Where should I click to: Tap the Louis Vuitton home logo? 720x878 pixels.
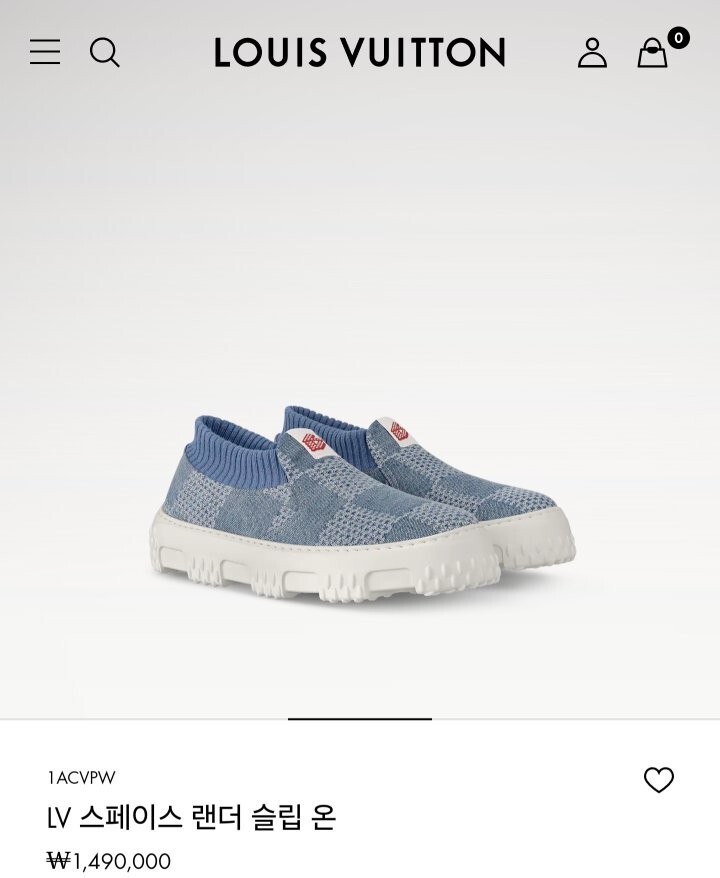360,52
